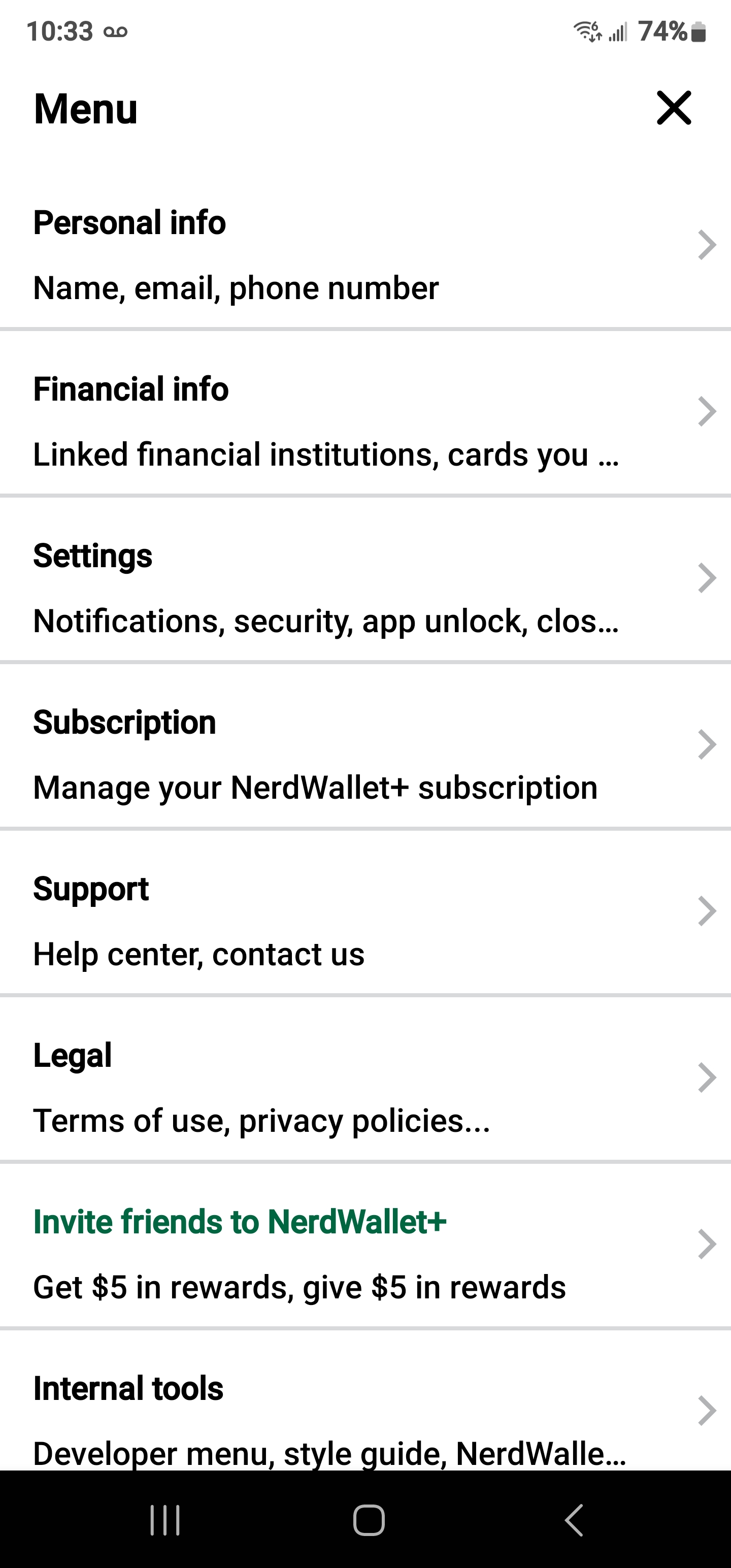Image resolution: width=731 pixels, height=1568 pixels.
Task: Open Support help center
Action: click(365, 921)
